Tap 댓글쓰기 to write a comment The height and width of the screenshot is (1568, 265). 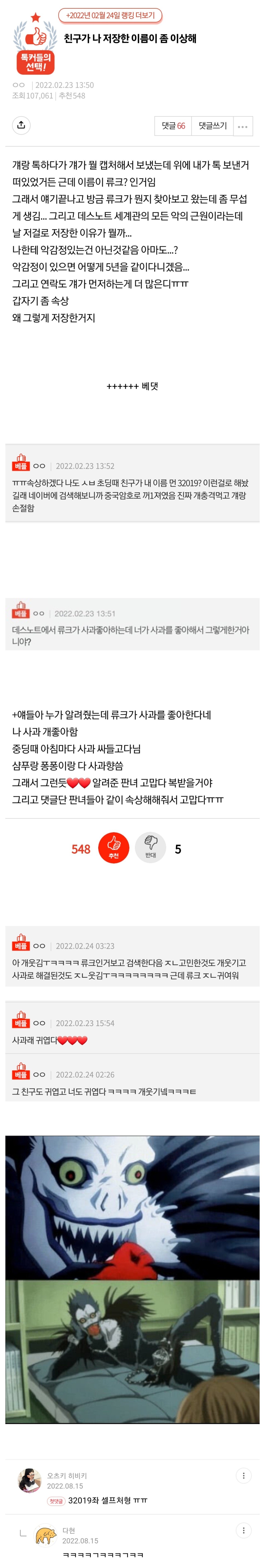click(213, 126)
